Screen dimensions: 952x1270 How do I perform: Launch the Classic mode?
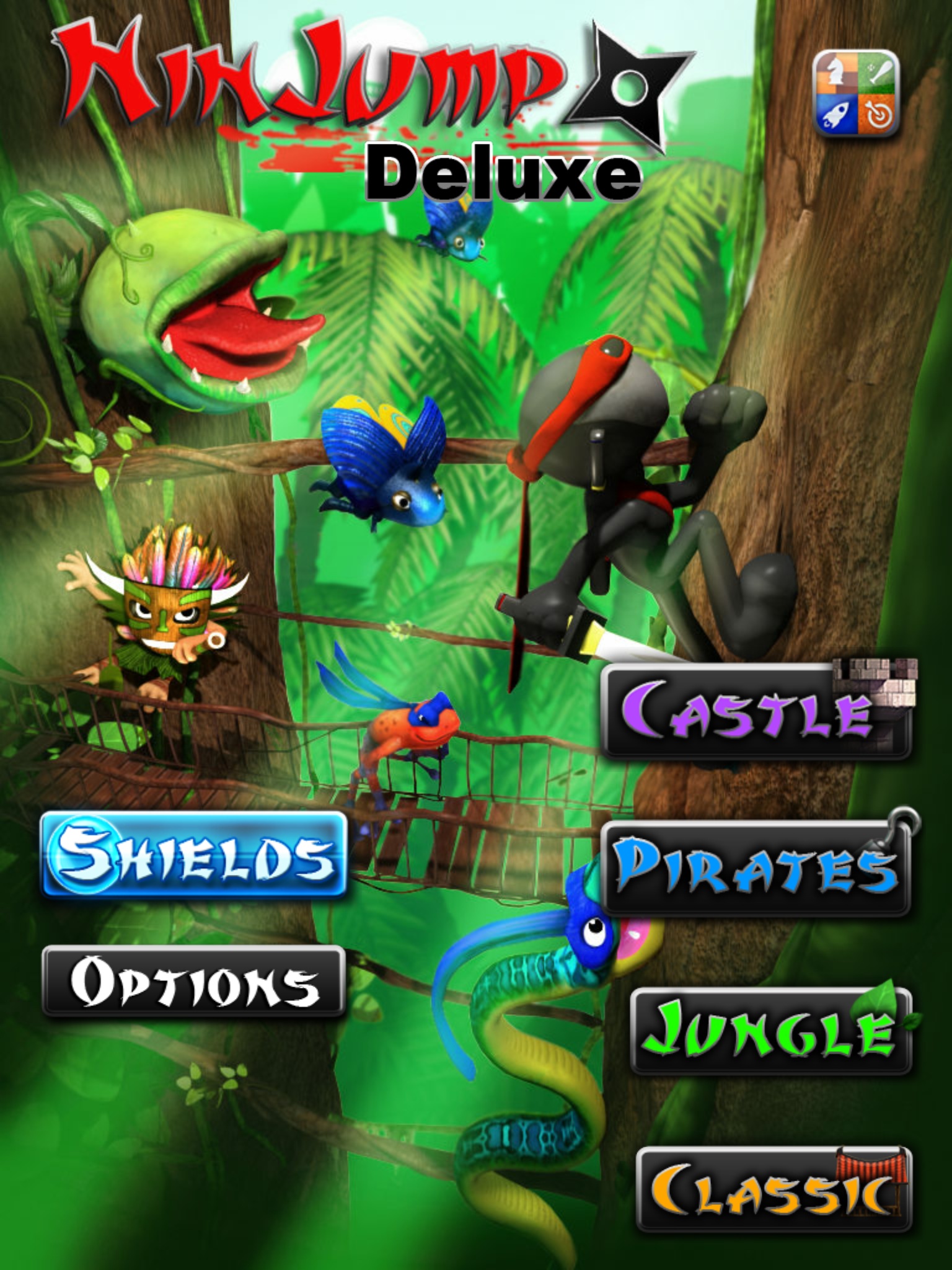pyautogui.click(x=773, y=1189)
